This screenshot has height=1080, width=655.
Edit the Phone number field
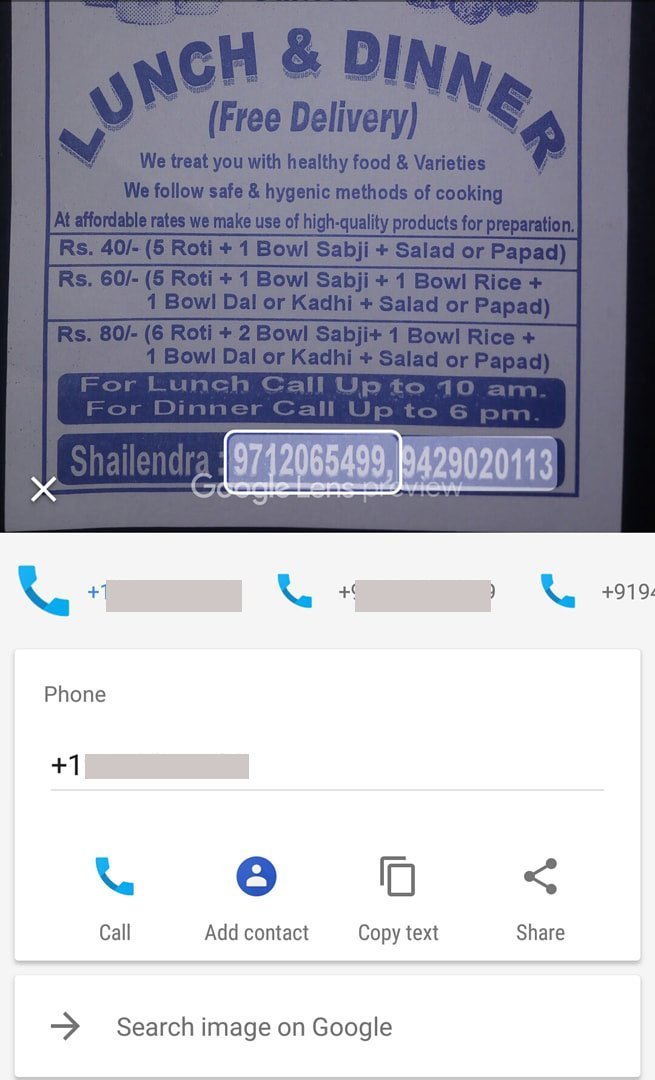click(326, 767)
